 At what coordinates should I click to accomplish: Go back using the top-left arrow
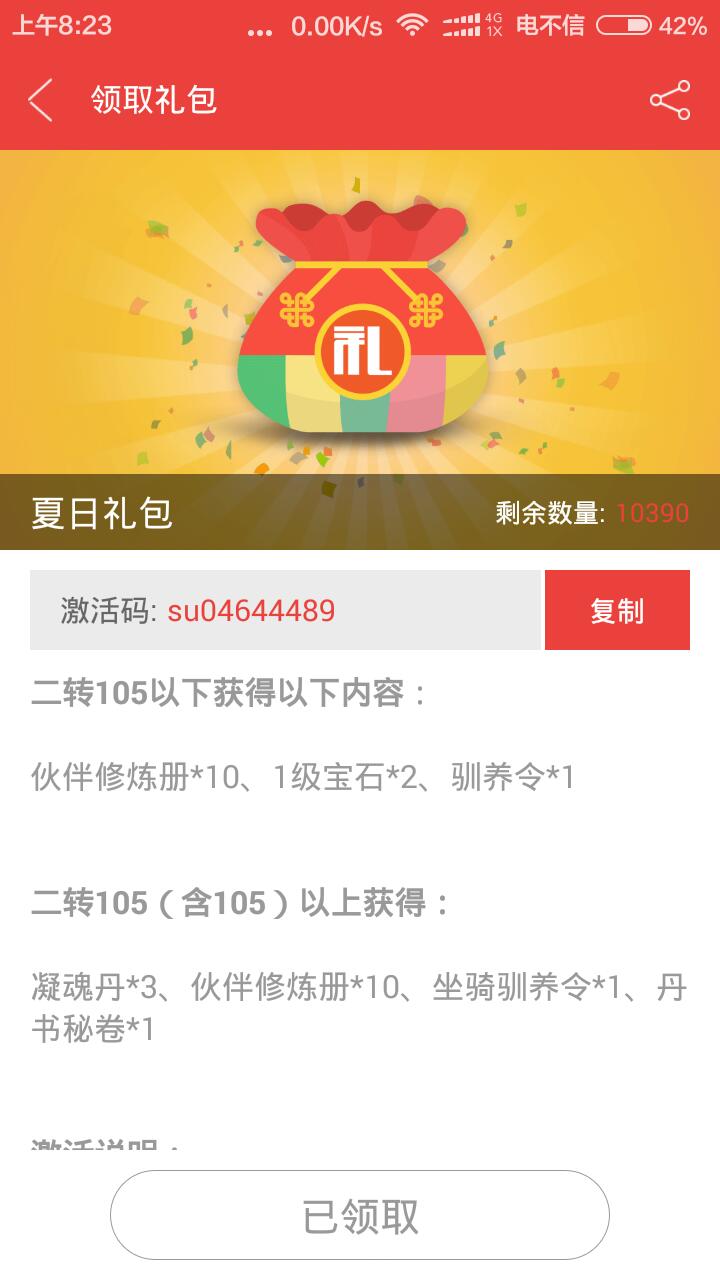[40, 100]
